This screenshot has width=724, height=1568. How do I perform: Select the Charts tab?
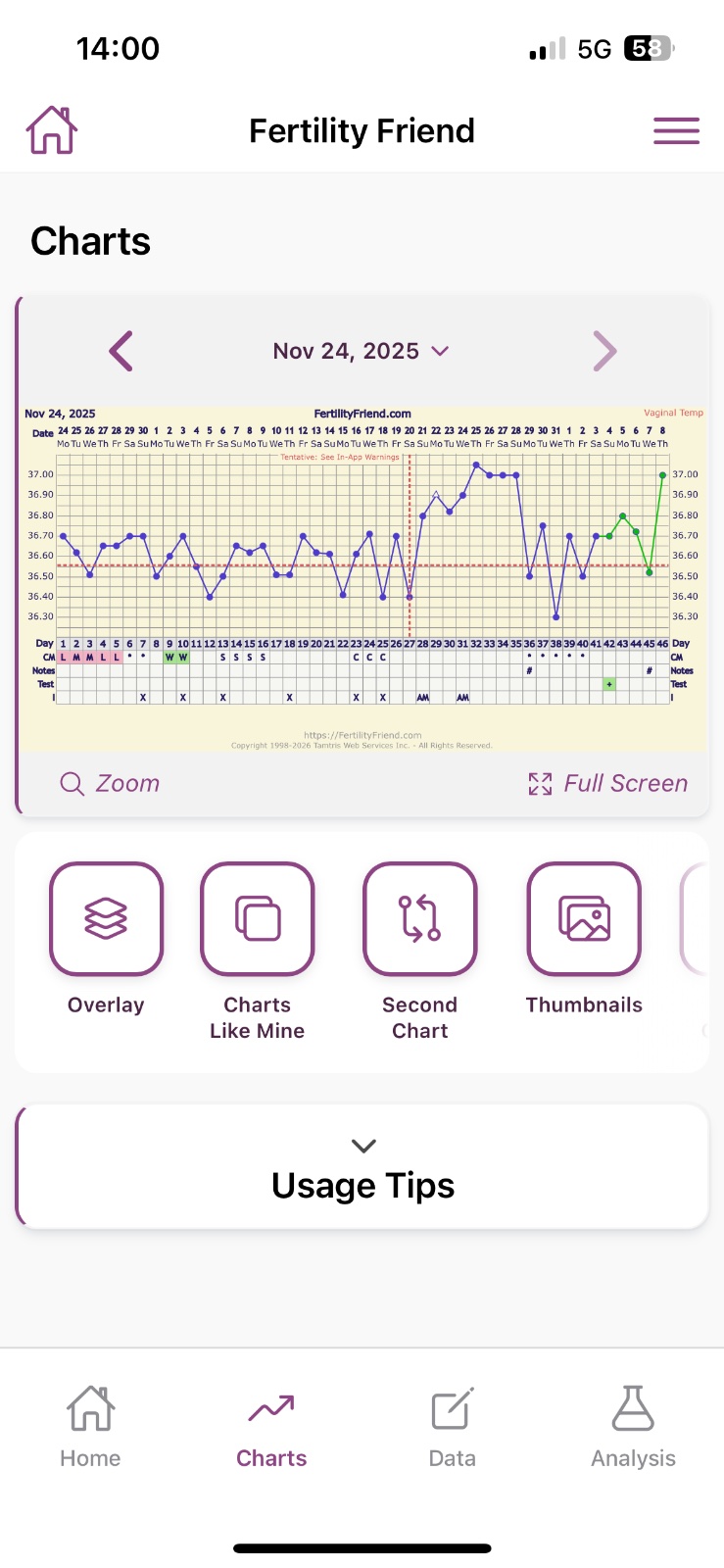click(271, 1427)
